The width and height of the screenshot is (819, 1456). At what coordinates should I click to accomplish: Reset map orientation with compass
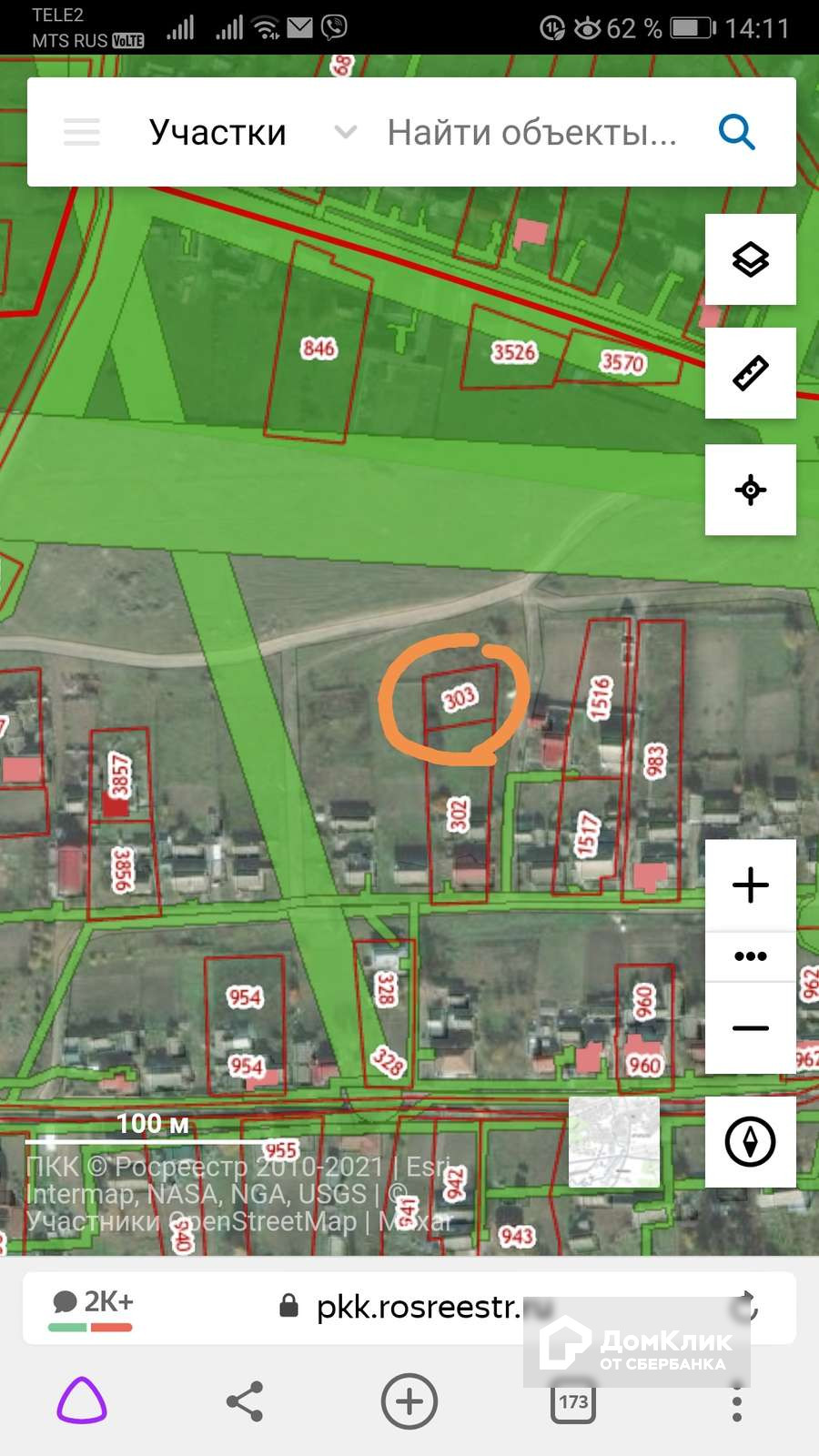pyautogui.click(x=750, y=1141)
